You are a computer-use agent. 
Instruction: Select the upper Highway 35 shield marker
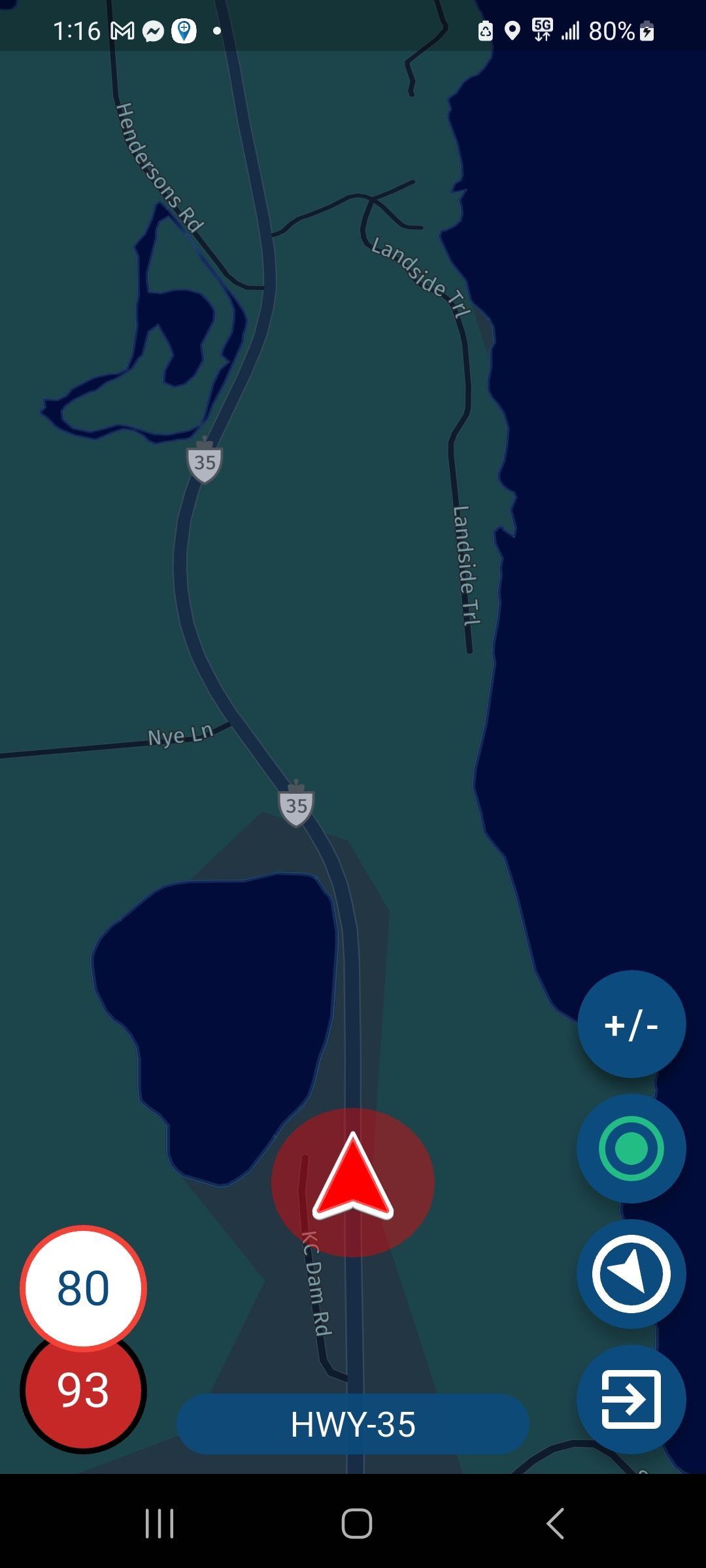(x=205, y=462)
